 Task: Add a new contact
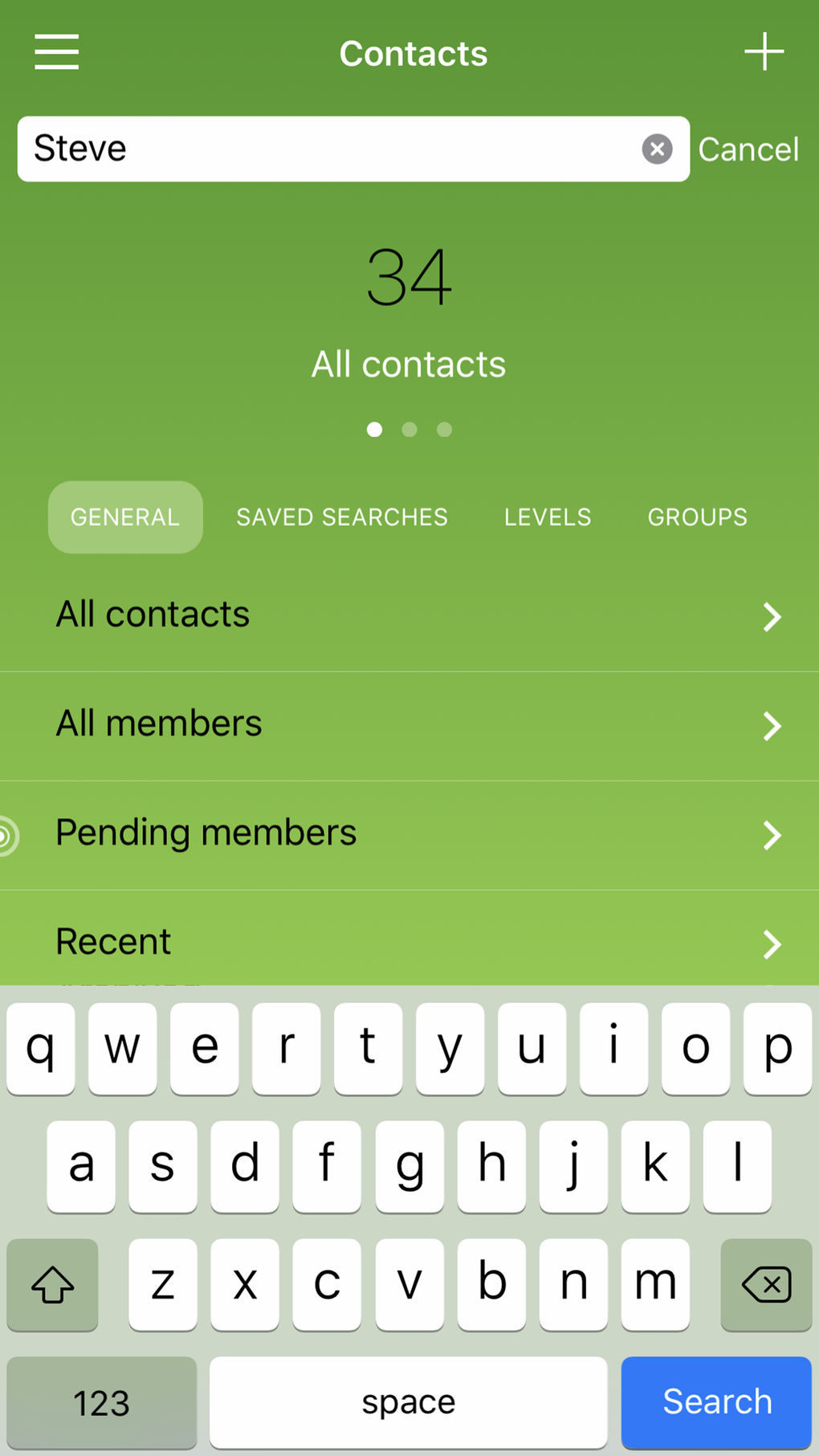(763, 52)
